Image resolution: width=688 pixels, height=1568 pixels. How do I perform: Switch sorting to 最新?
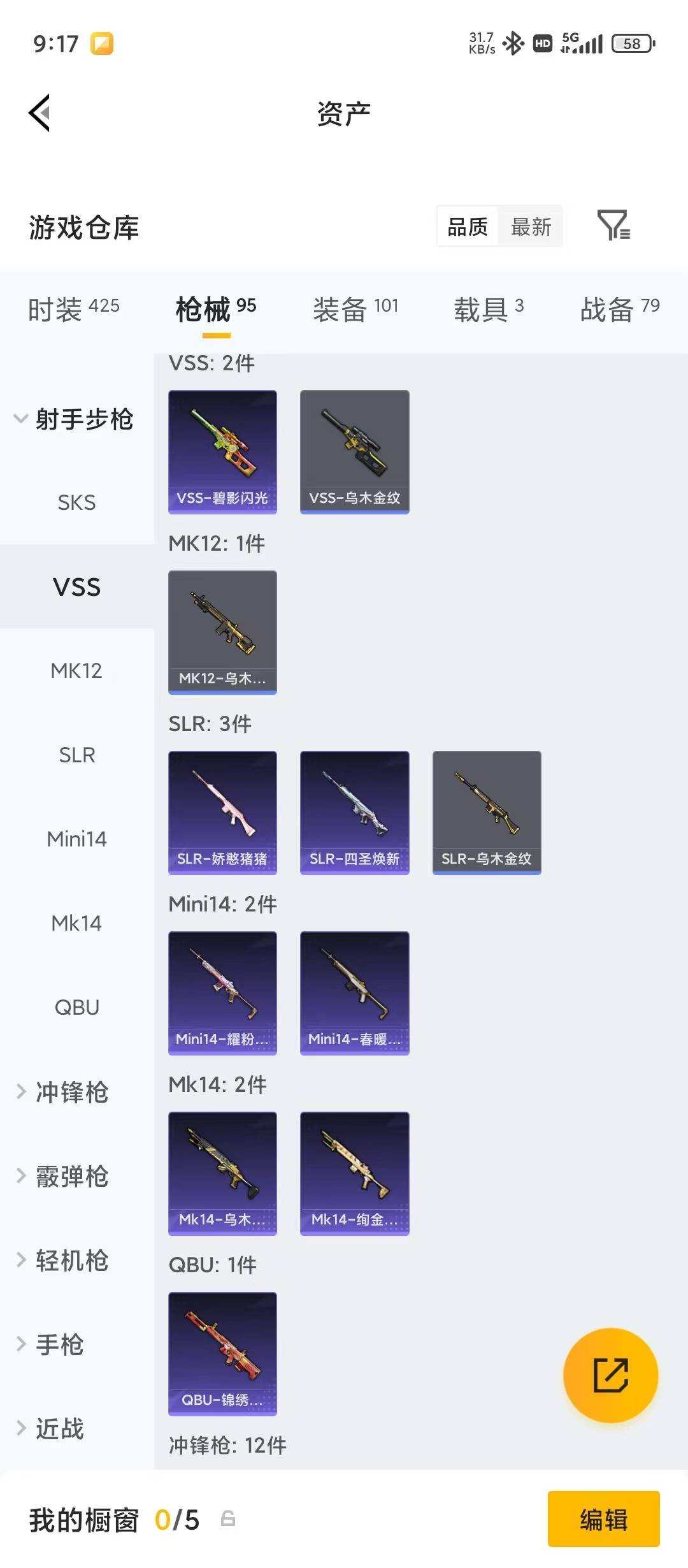[x=531, y=226]
